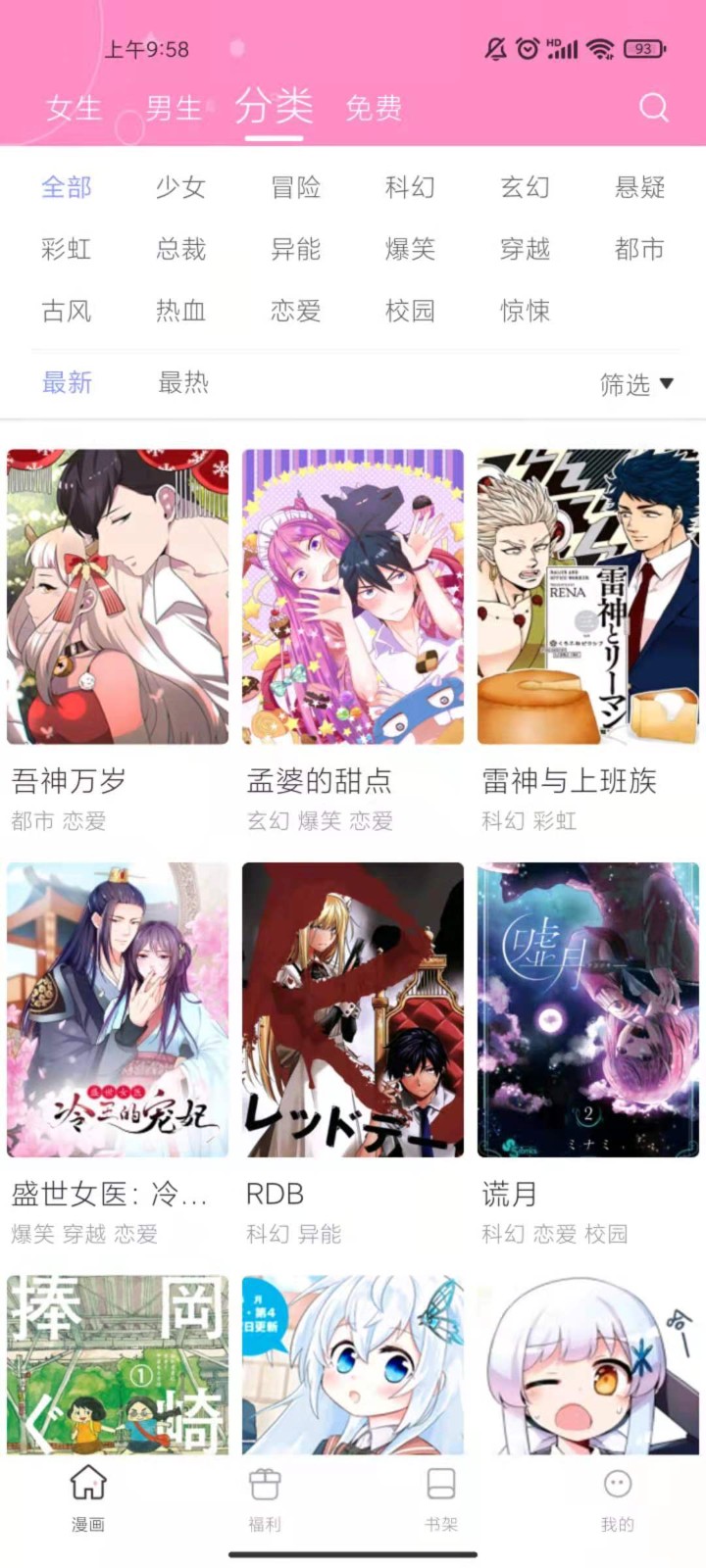This screenshot has height=1568, width=706.
Task: Tap the 玄幻 genre link
Action: pyautogui.click(x=526, y=188)
